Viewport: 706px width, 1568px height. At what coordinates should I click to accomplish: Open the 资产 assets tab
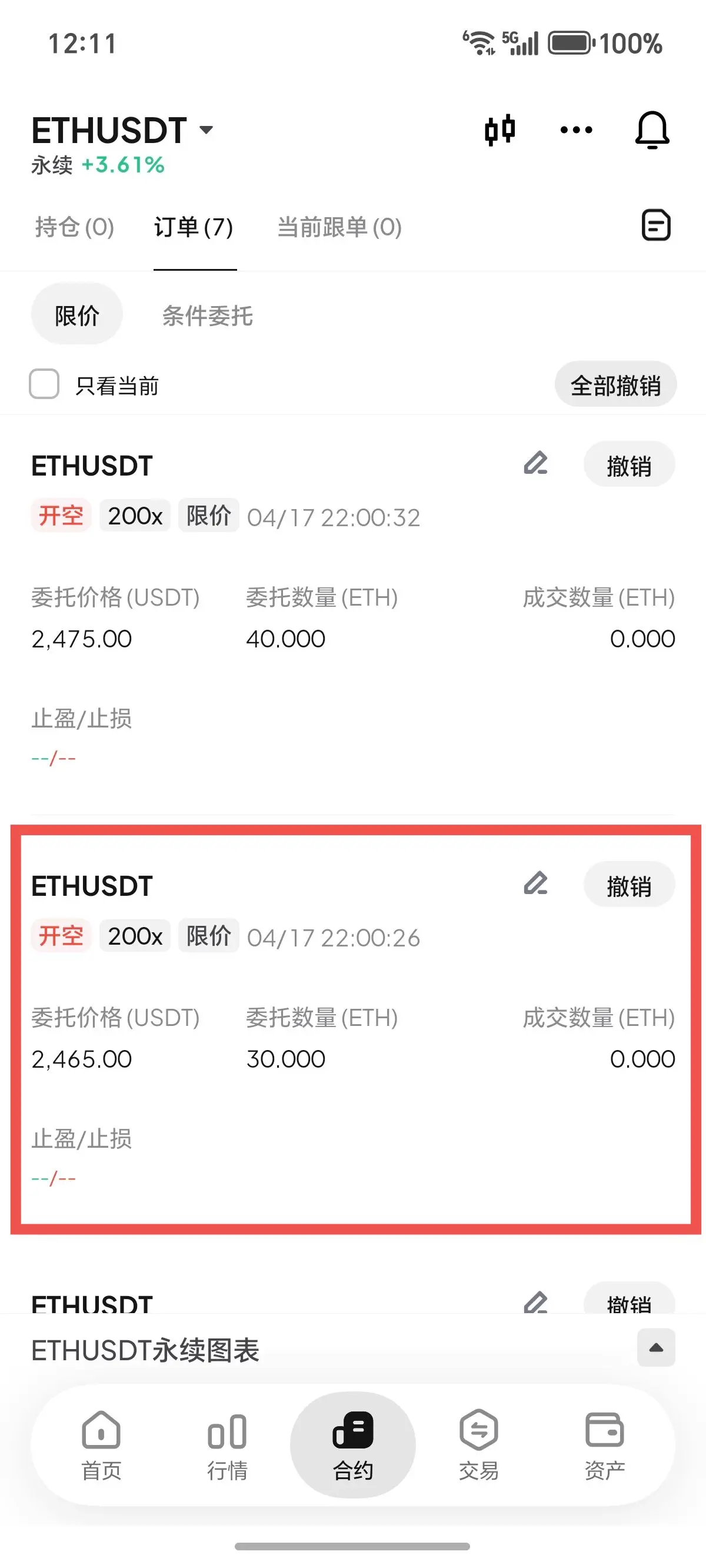pos(604,1445)
